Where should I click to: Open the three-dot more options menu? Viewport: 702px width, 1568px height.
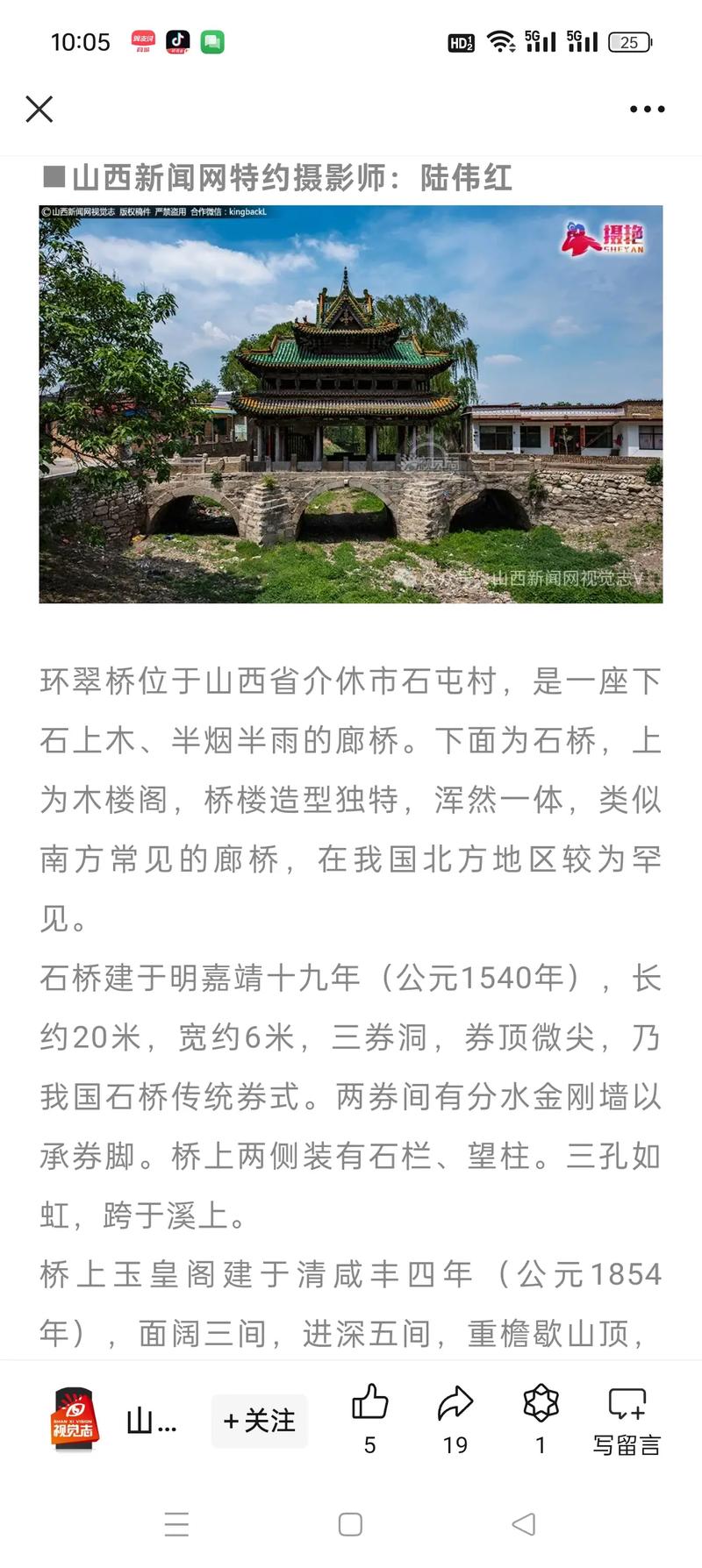click(646, 110)
